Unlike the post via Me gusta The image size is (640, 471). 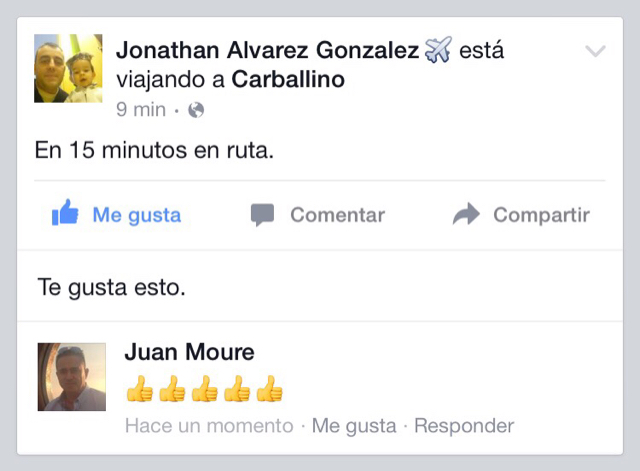point(116,214)
